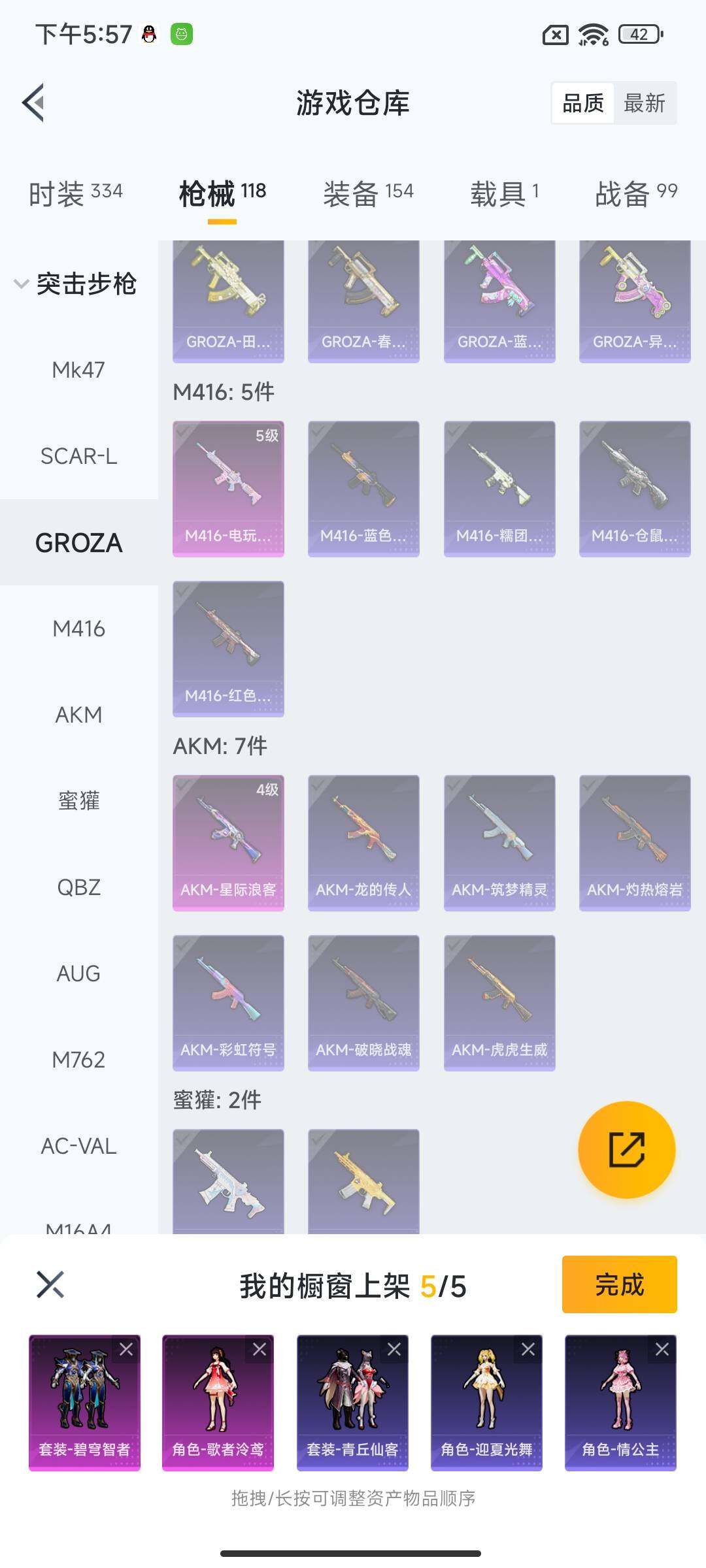
Task: Choose SCAR-L from the sidebar list
Action: [x=78, y=456]
